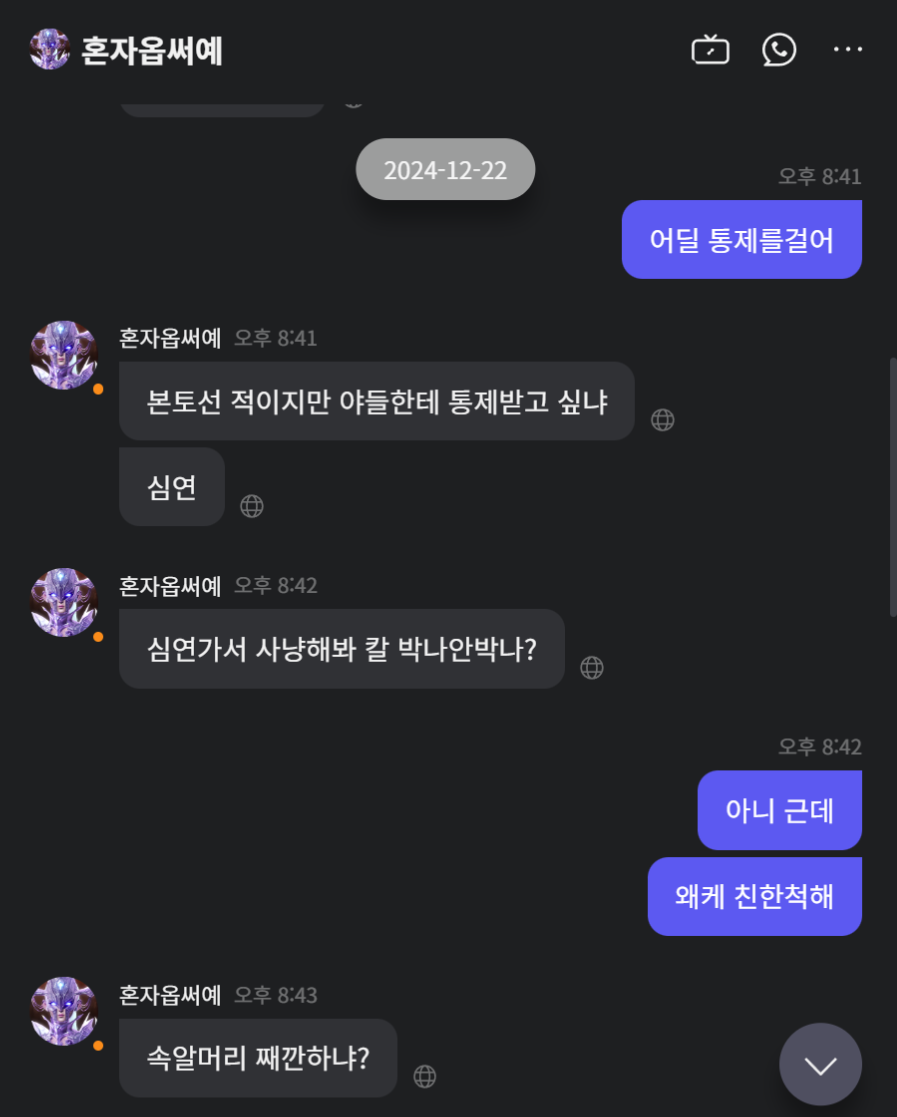Click the globe icon beside 사냥해봐 message
Viewport: 897px width, 1117px height.
591,668
